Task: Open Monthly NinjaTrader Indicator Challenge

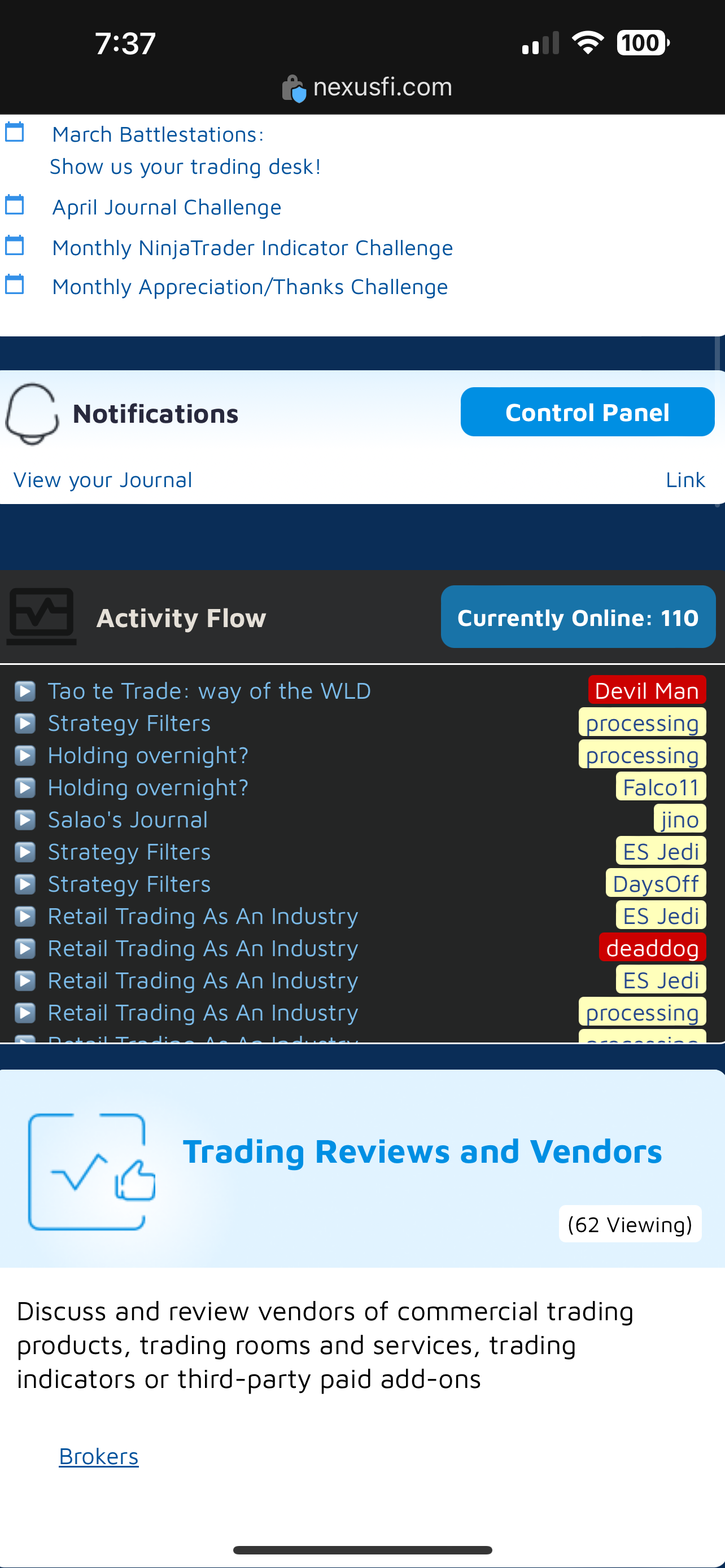Action: click(252, 248)
